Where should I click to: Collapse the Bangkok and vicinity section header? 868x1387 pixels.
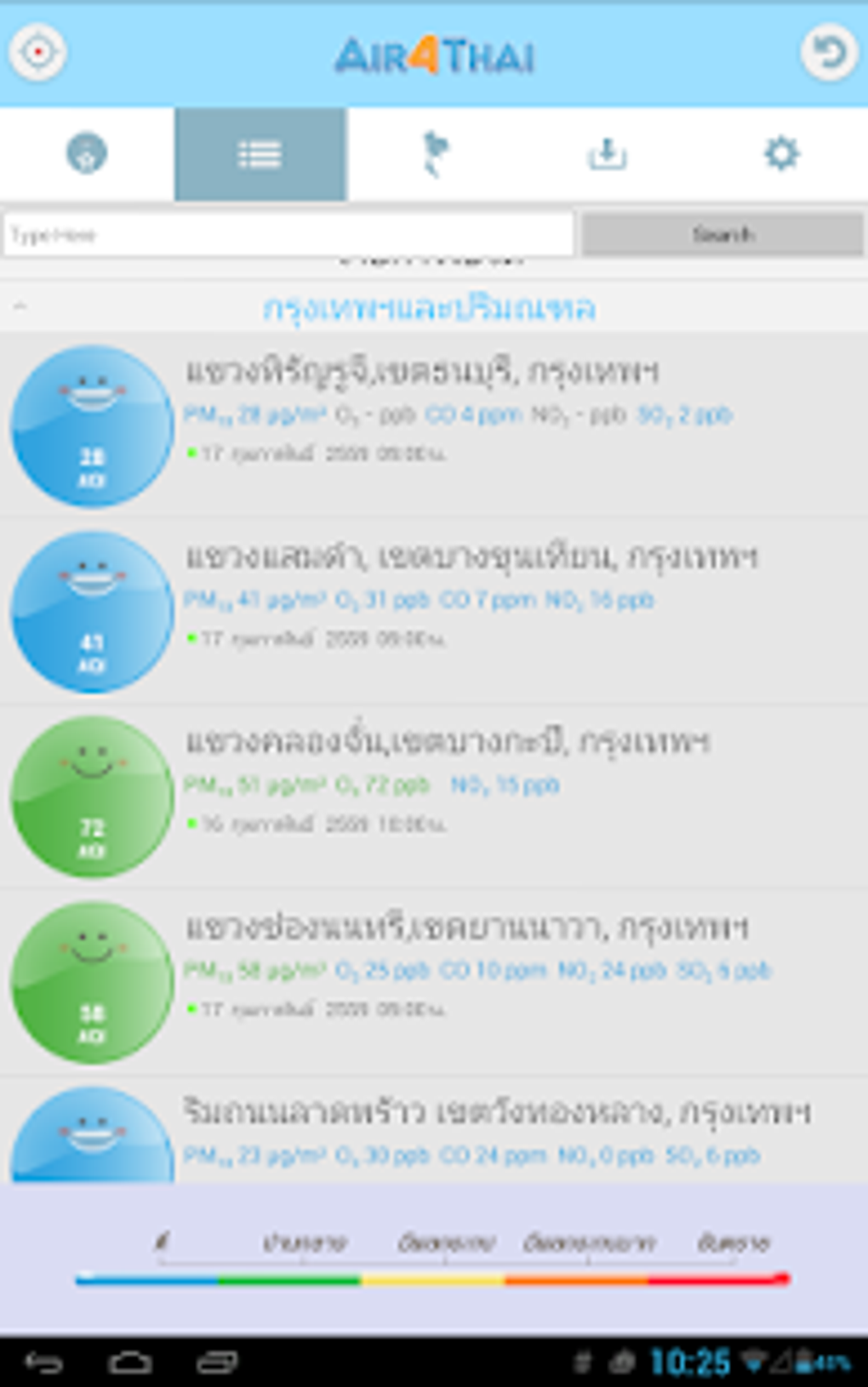434,307
